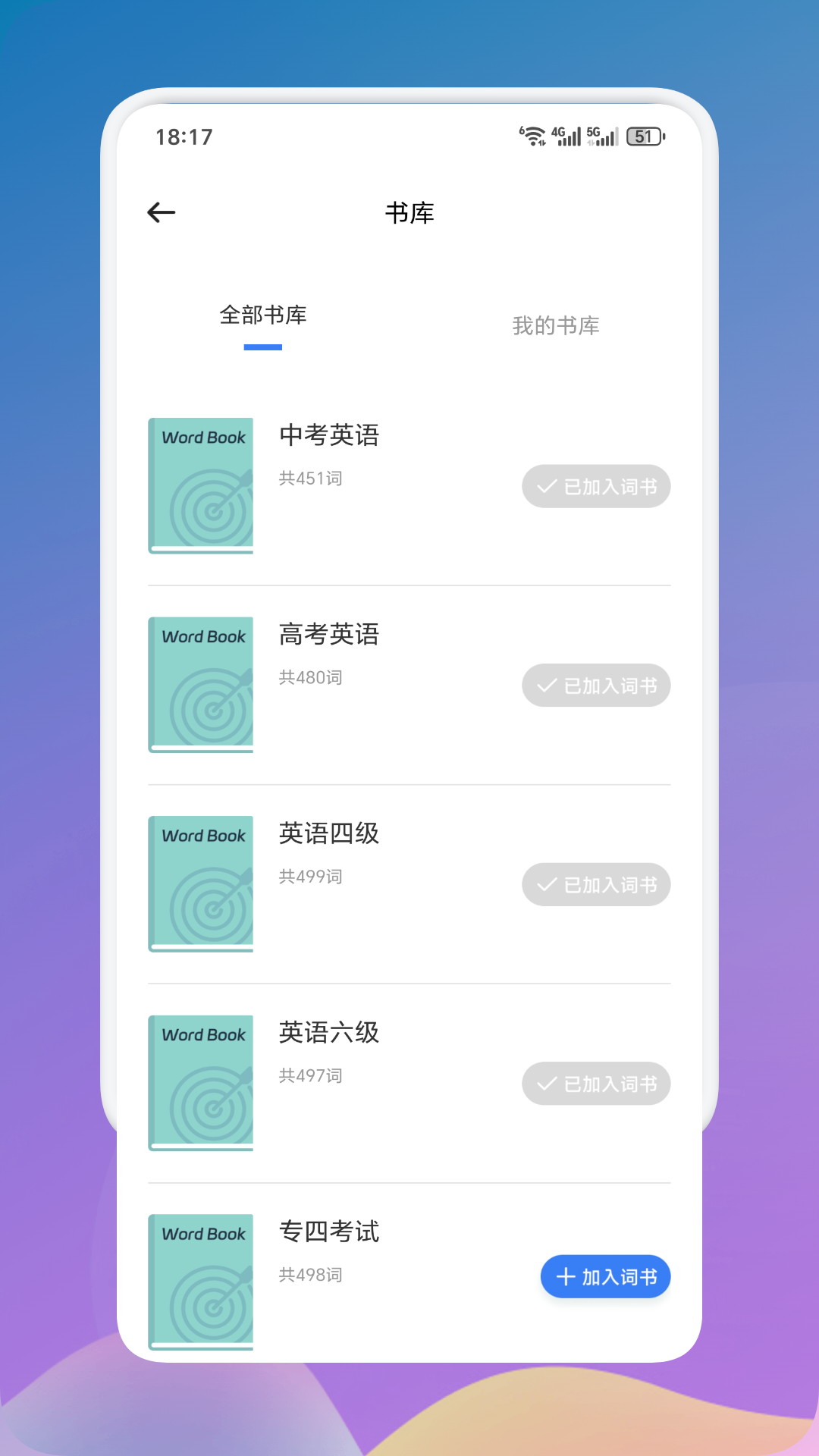Tap the battery indicator showing 51
Image resolution: width=819 pixels, height=1456 pixels.
coord(644,136)
